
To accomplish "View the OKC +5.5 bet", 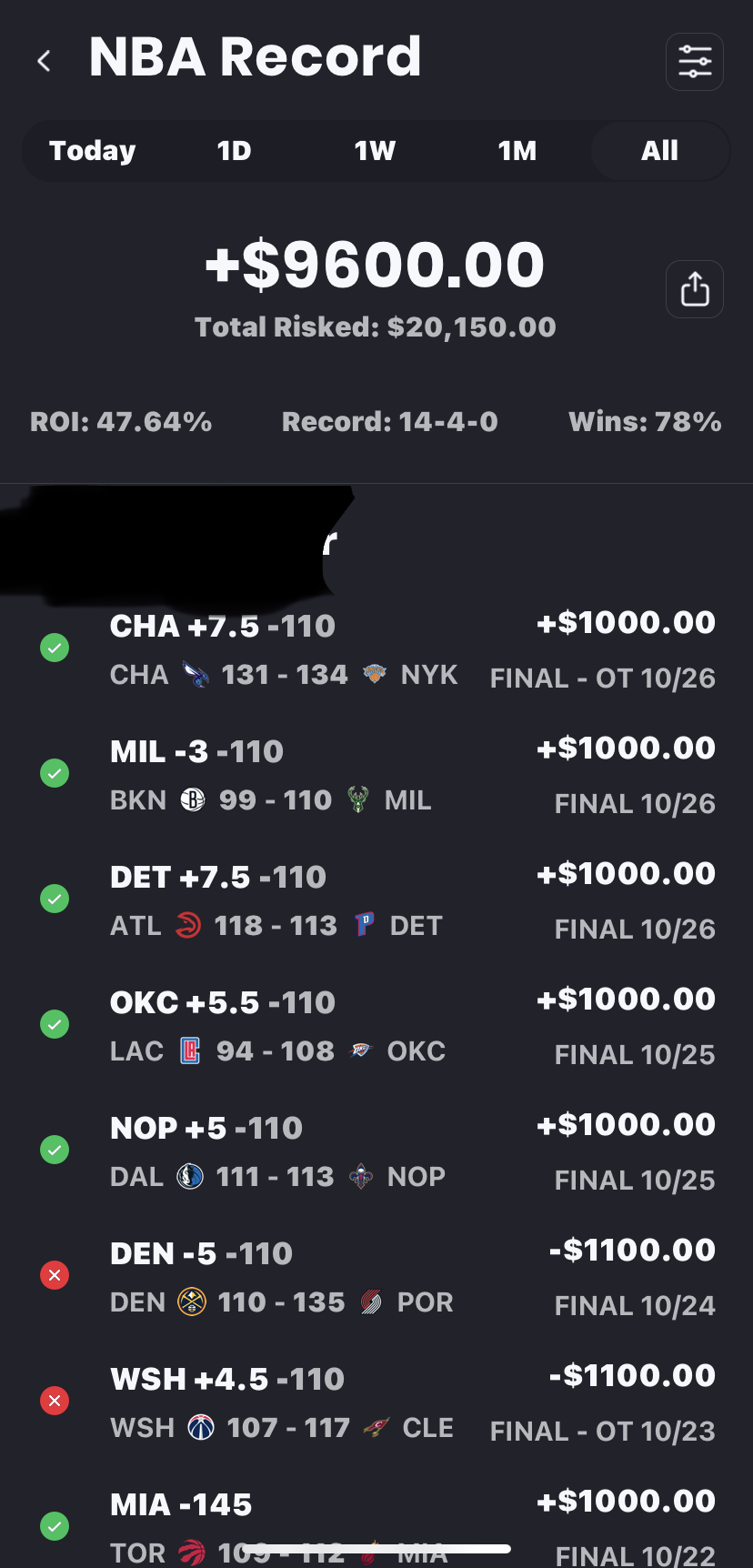I will (376, 1026).
